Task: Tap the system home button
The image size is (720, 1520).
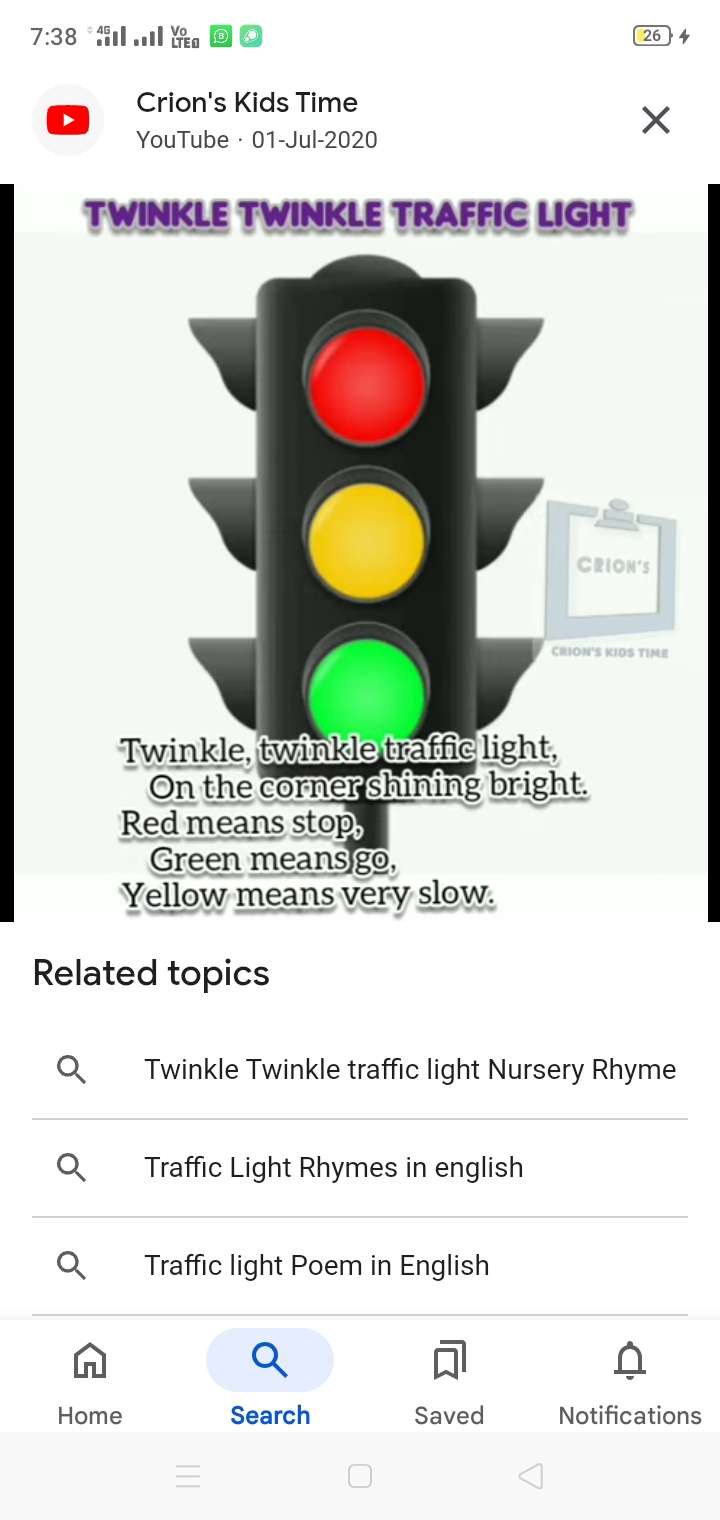Action: [x=360, y=1476]
